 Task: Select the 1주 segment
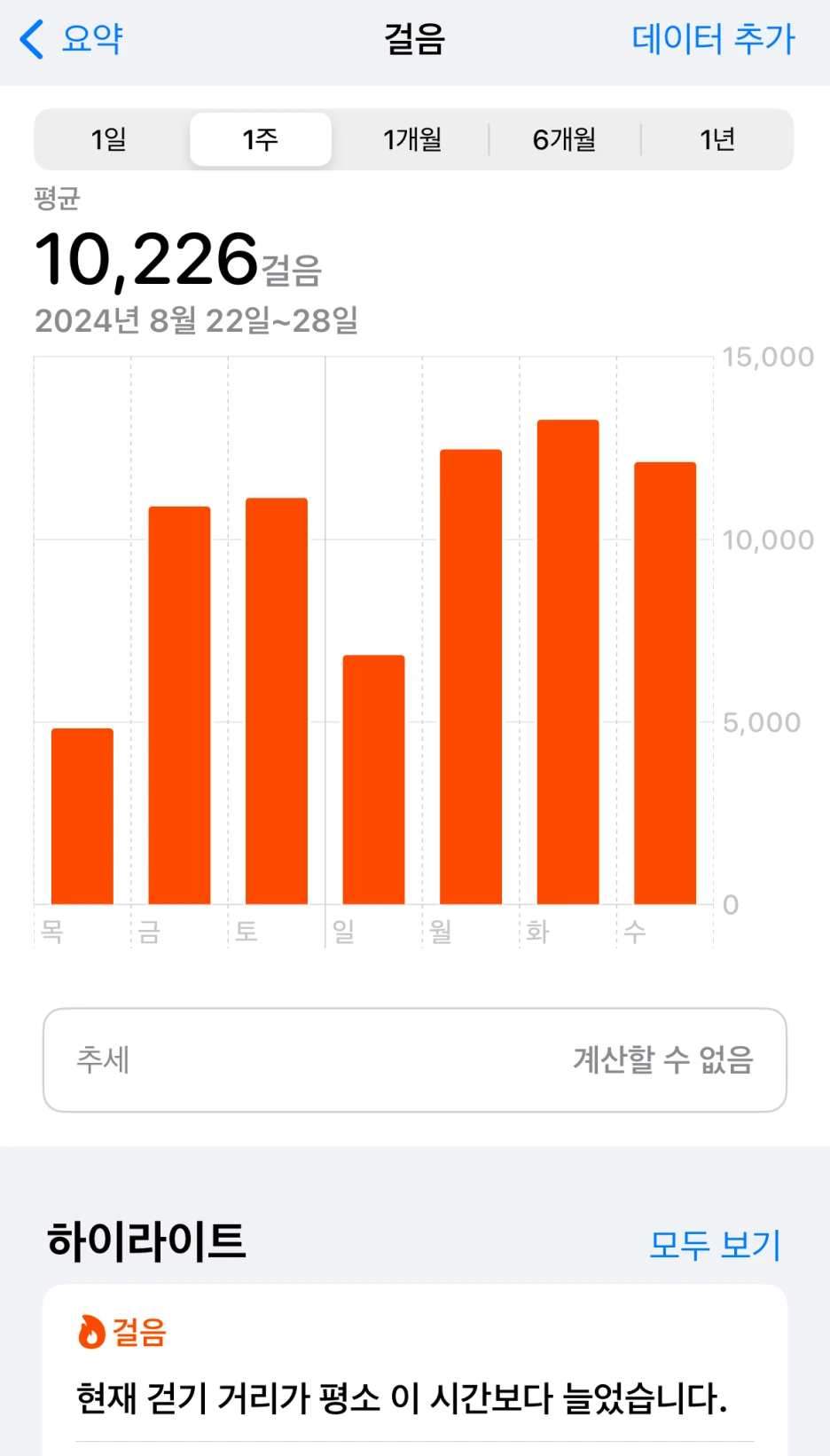[261, 139]
